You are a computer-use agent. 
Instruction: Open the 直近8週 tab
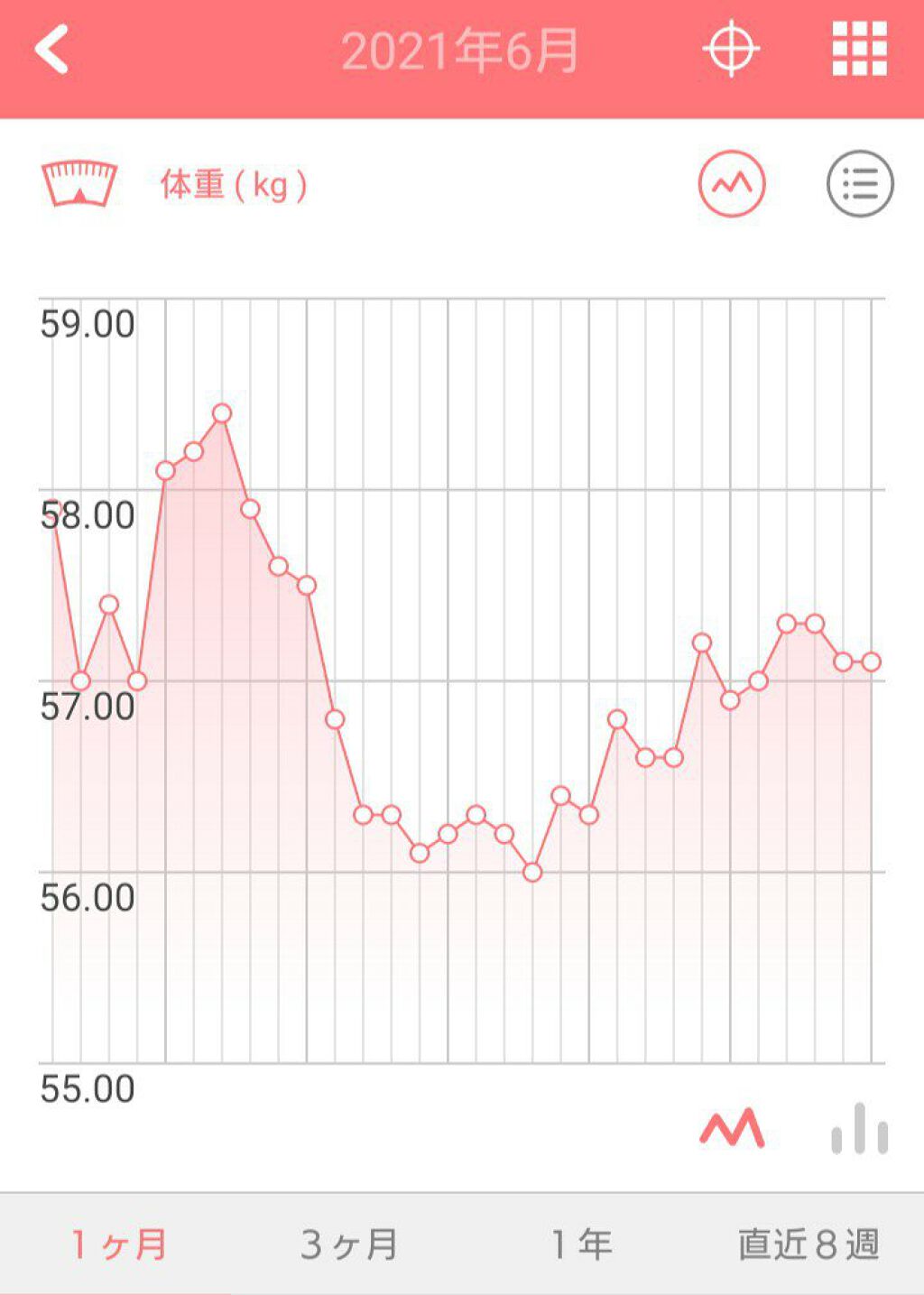[808, 1244]
